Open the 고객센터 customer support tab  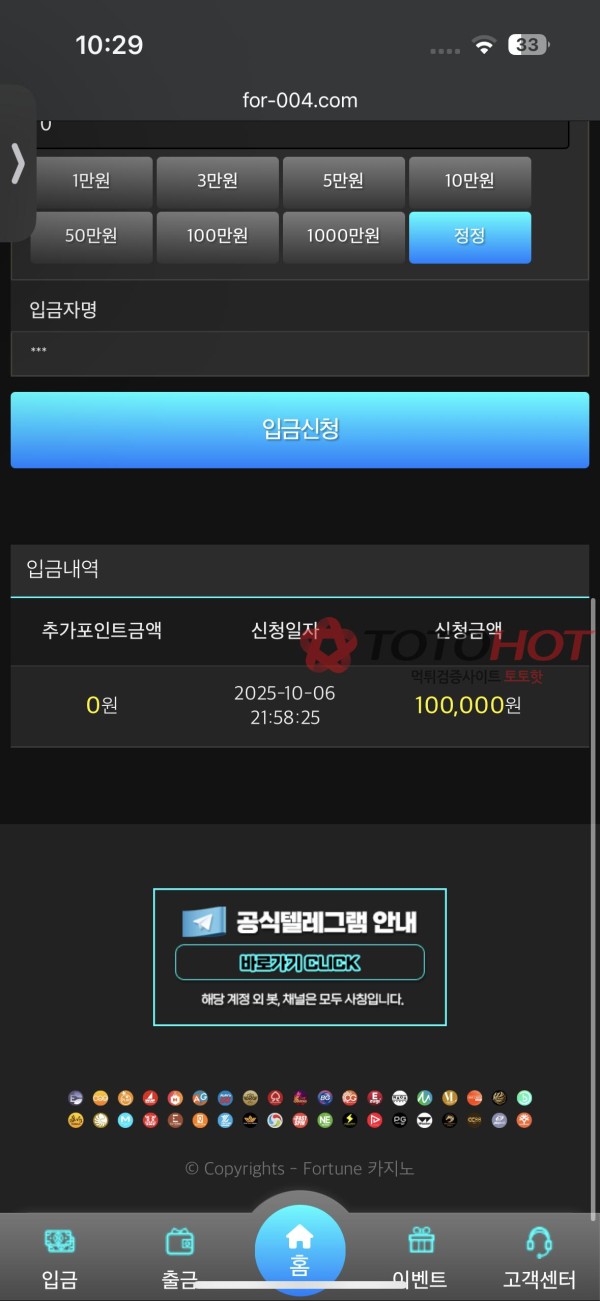(x=539, y=1258)
